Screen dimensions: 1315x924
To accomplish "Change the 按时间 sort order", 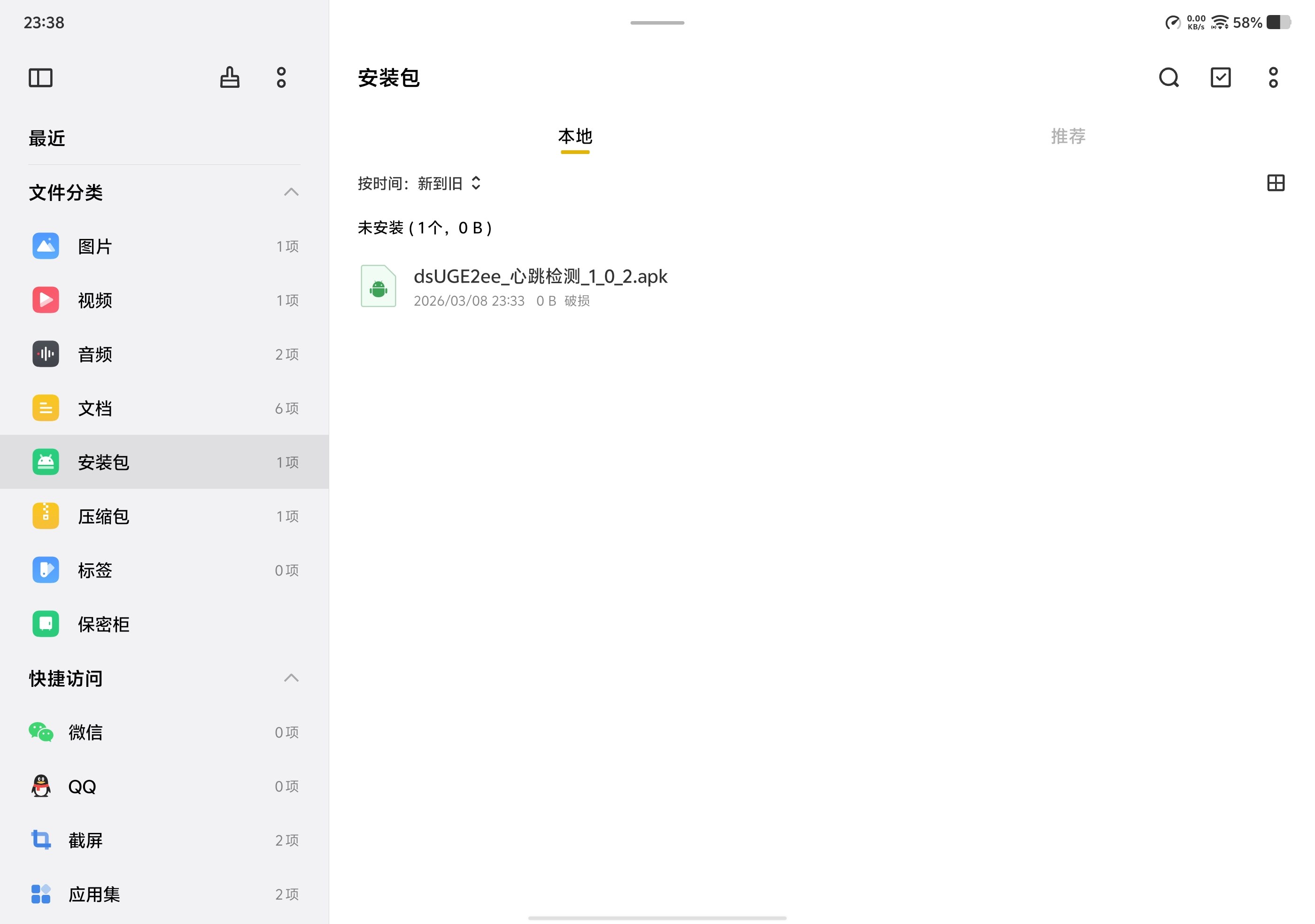I will (x=420, y=184).
